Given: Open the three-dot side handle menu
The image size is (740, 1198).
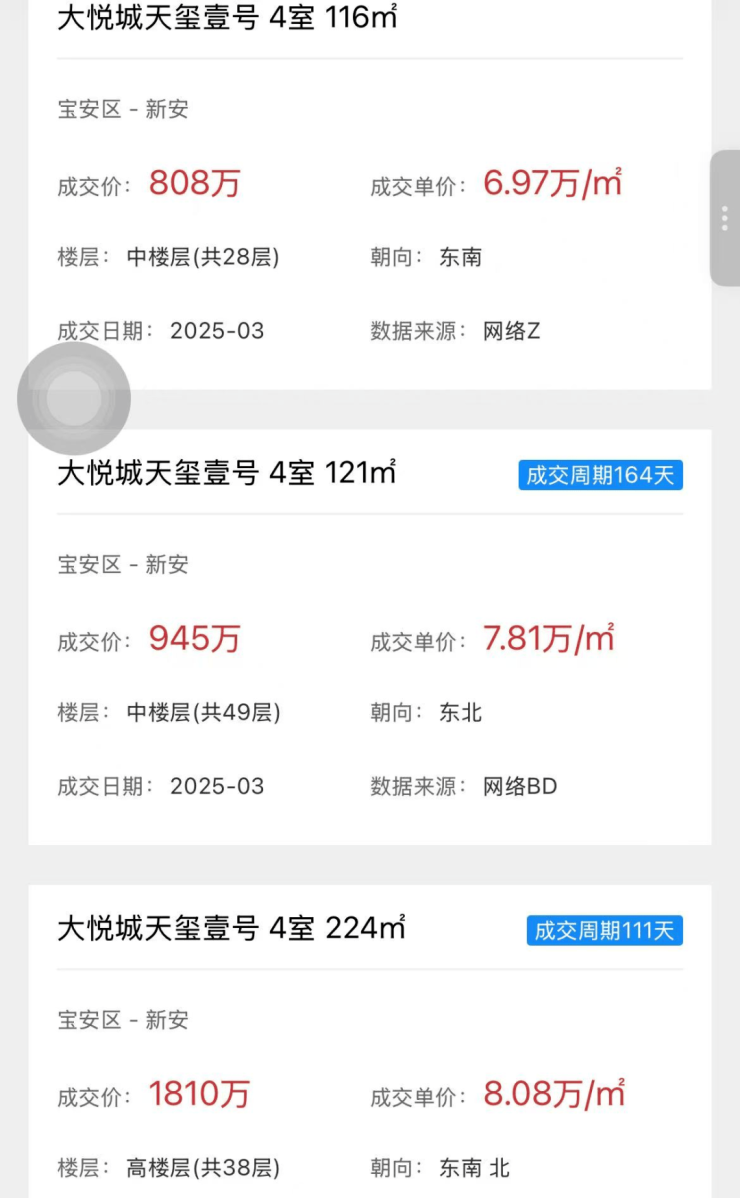Looking at the screenshot, I should point(725,219).
